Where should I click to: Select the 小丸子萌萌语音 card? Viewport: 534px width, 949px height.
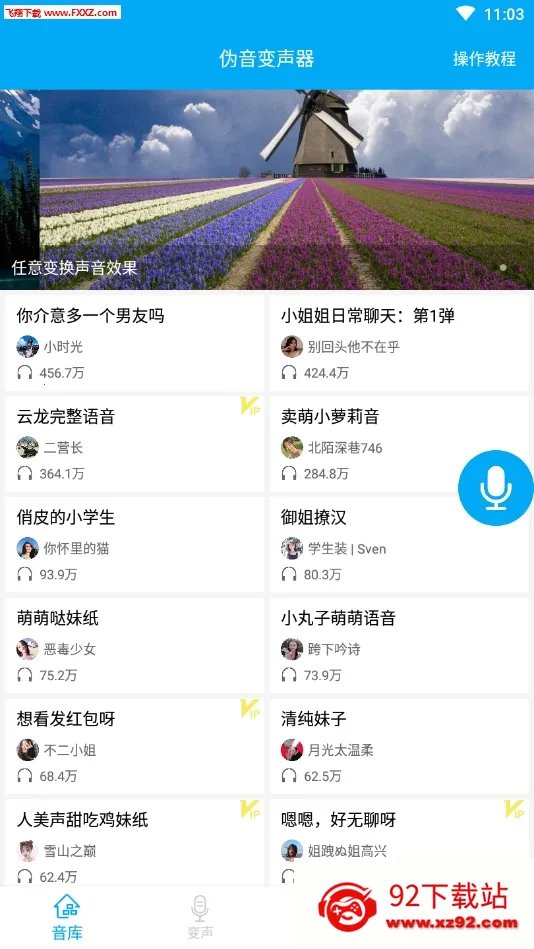(x=399, y=646)
